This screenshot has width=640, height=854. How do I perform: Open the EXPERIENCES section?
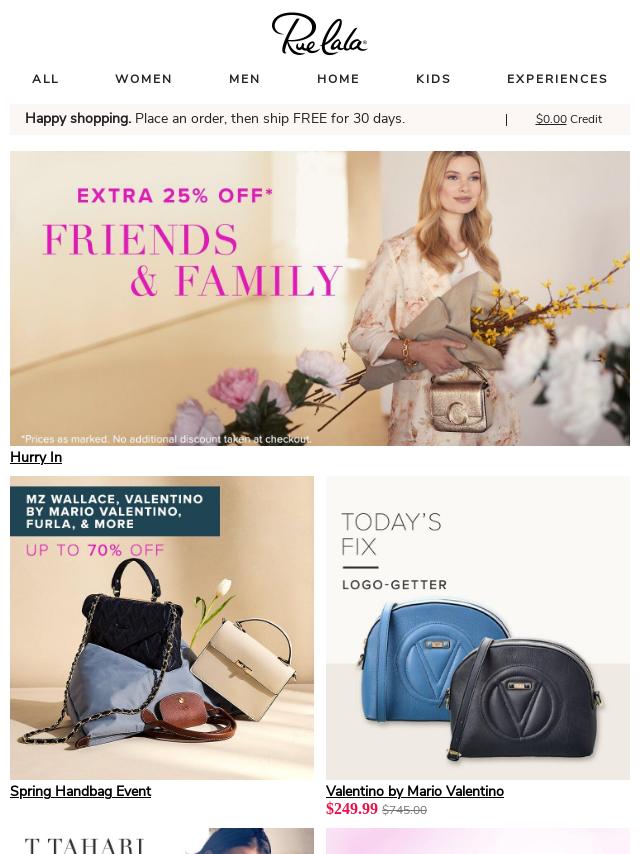557,79
